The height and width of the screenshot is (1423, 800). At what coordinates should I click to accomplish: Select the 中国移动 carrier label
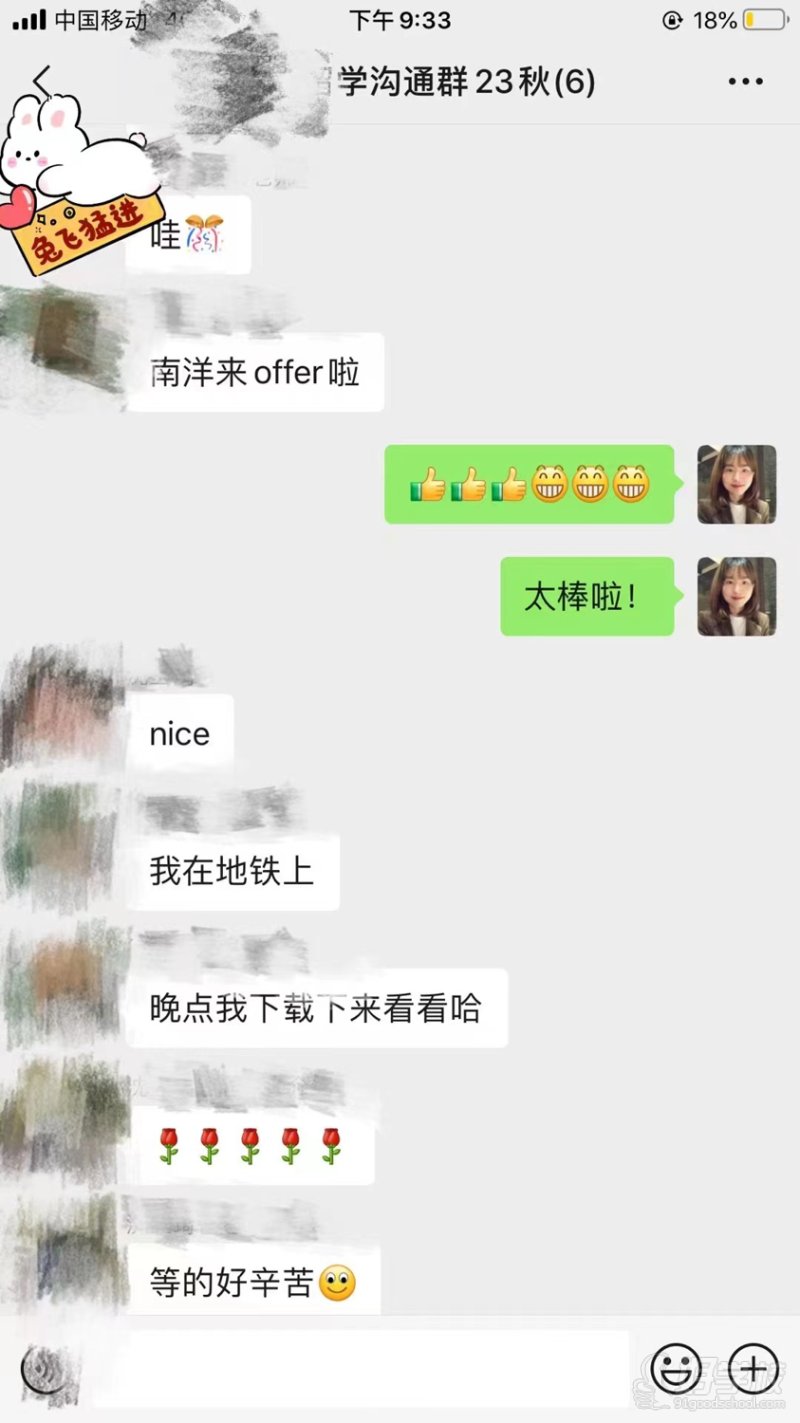tap(100, 19)
